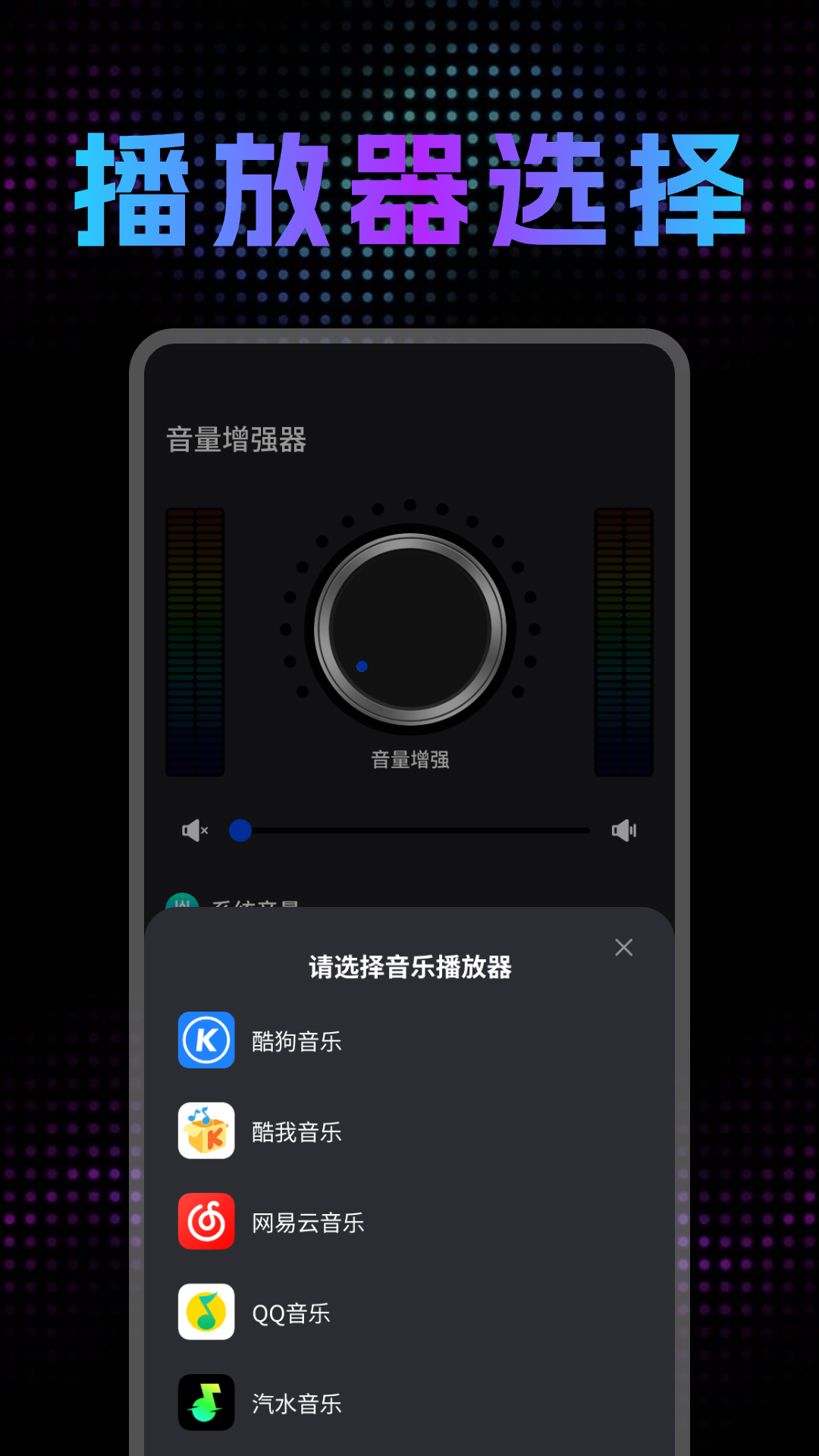Dismiss the player selection dialog with X

click(x=623, y=947)
